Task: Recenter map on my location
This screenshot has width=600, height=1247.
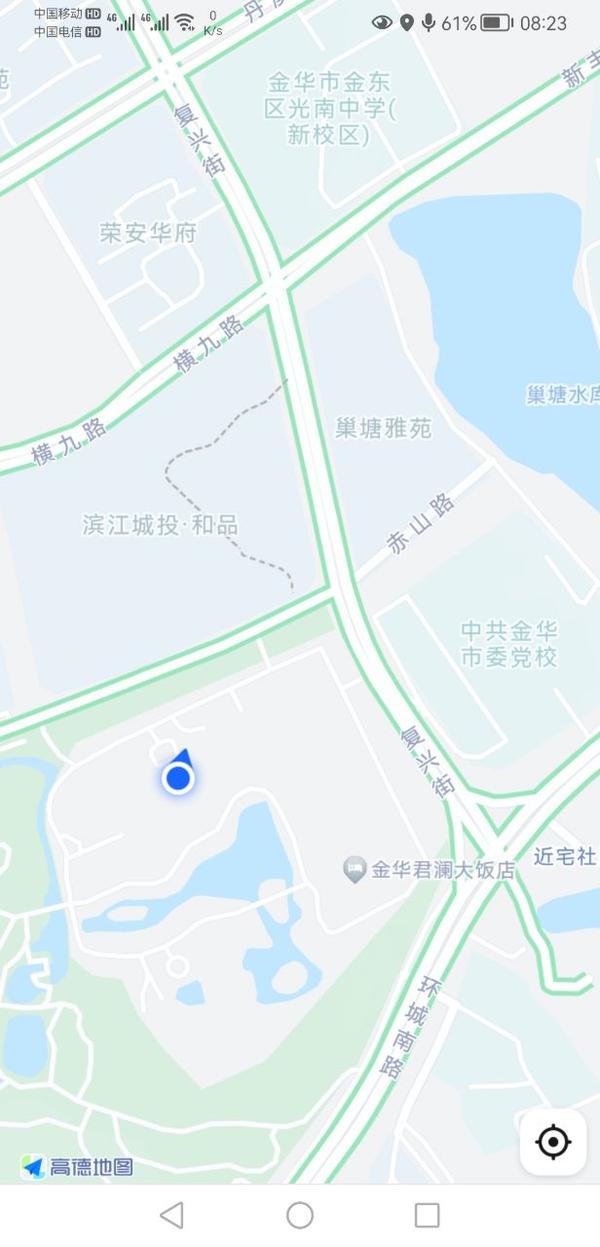Action: point(553,1141)
